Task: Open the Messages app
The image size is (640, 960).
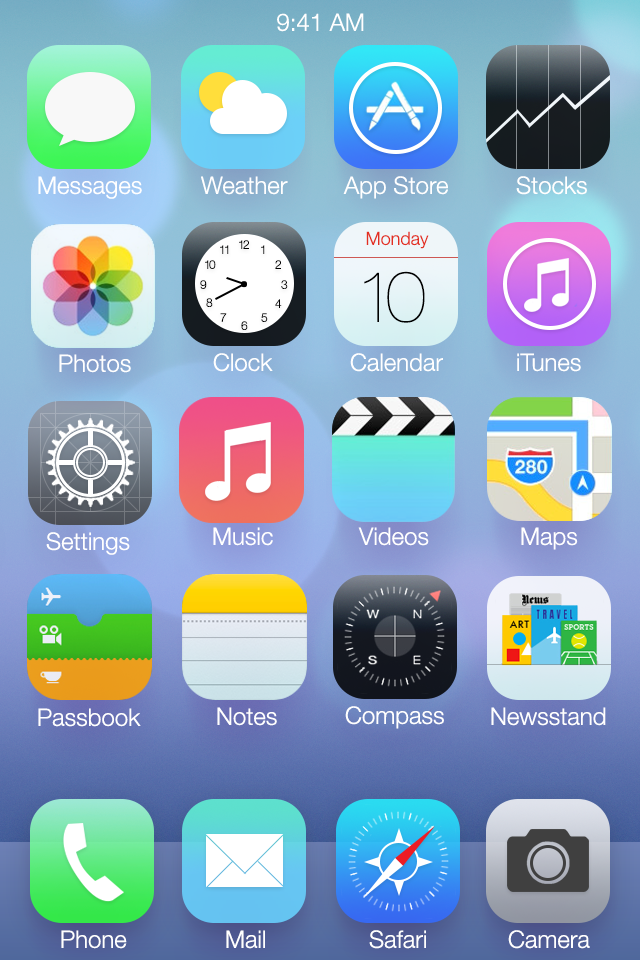Action: (89, 107)
